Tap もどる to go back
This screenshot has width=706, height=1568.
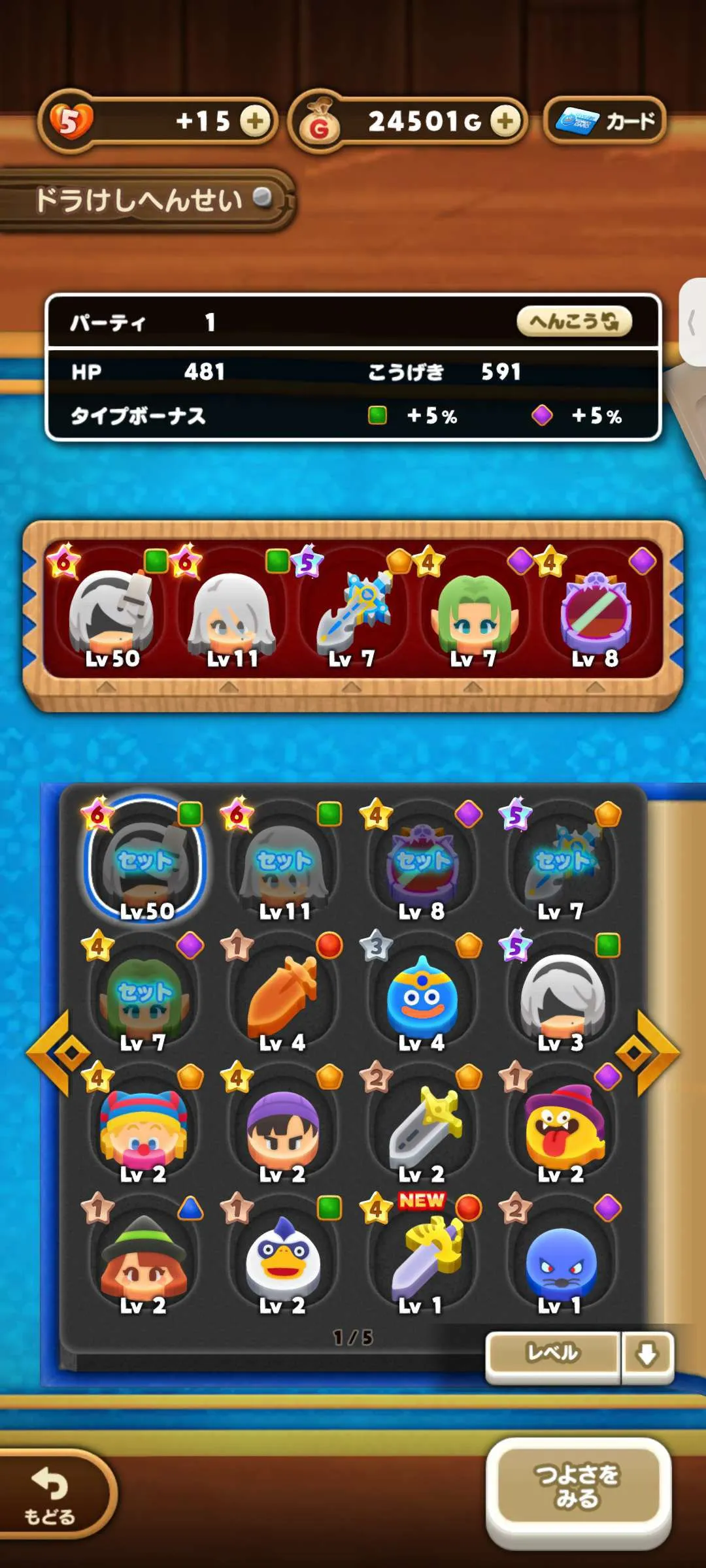click(51, 1495)
